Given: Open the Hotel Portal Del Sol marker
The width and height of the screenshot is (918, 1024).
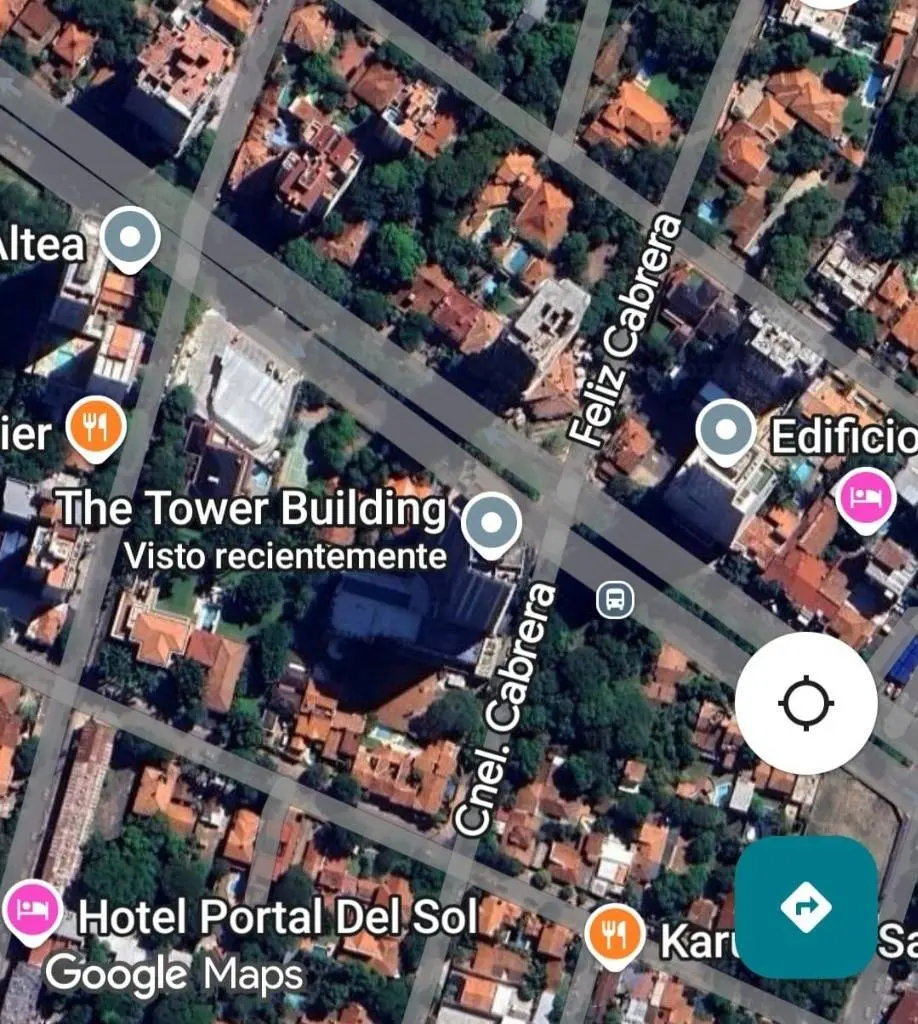Looking at the screenshot, I should point(33,909).
